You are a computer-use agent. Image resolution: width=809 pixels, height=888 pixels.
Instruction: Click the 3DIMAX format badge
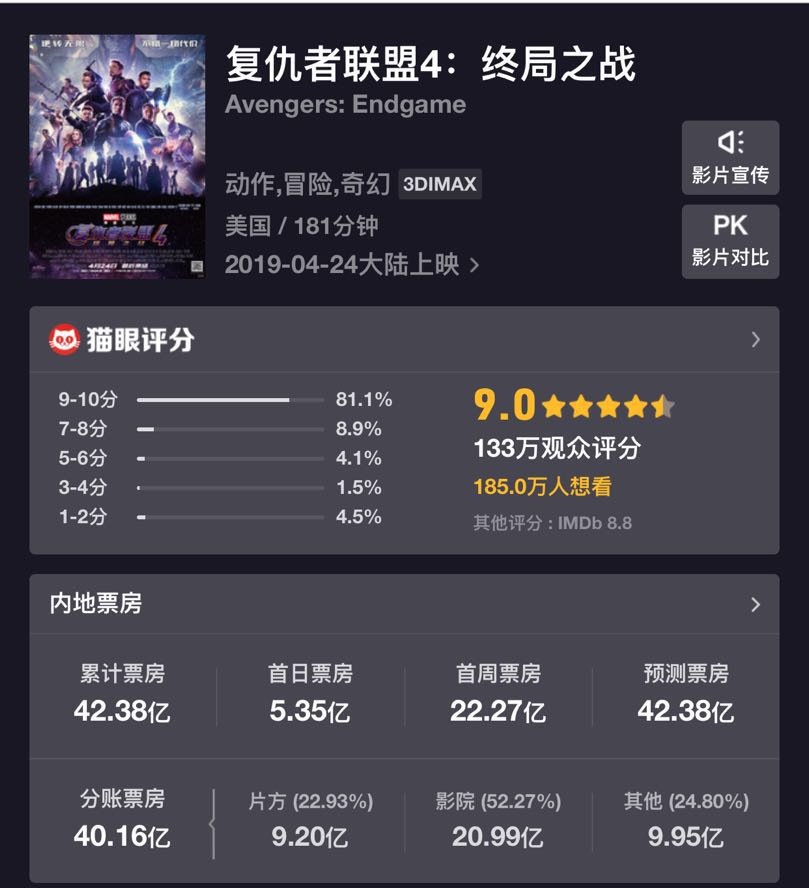tap(440, 183)
